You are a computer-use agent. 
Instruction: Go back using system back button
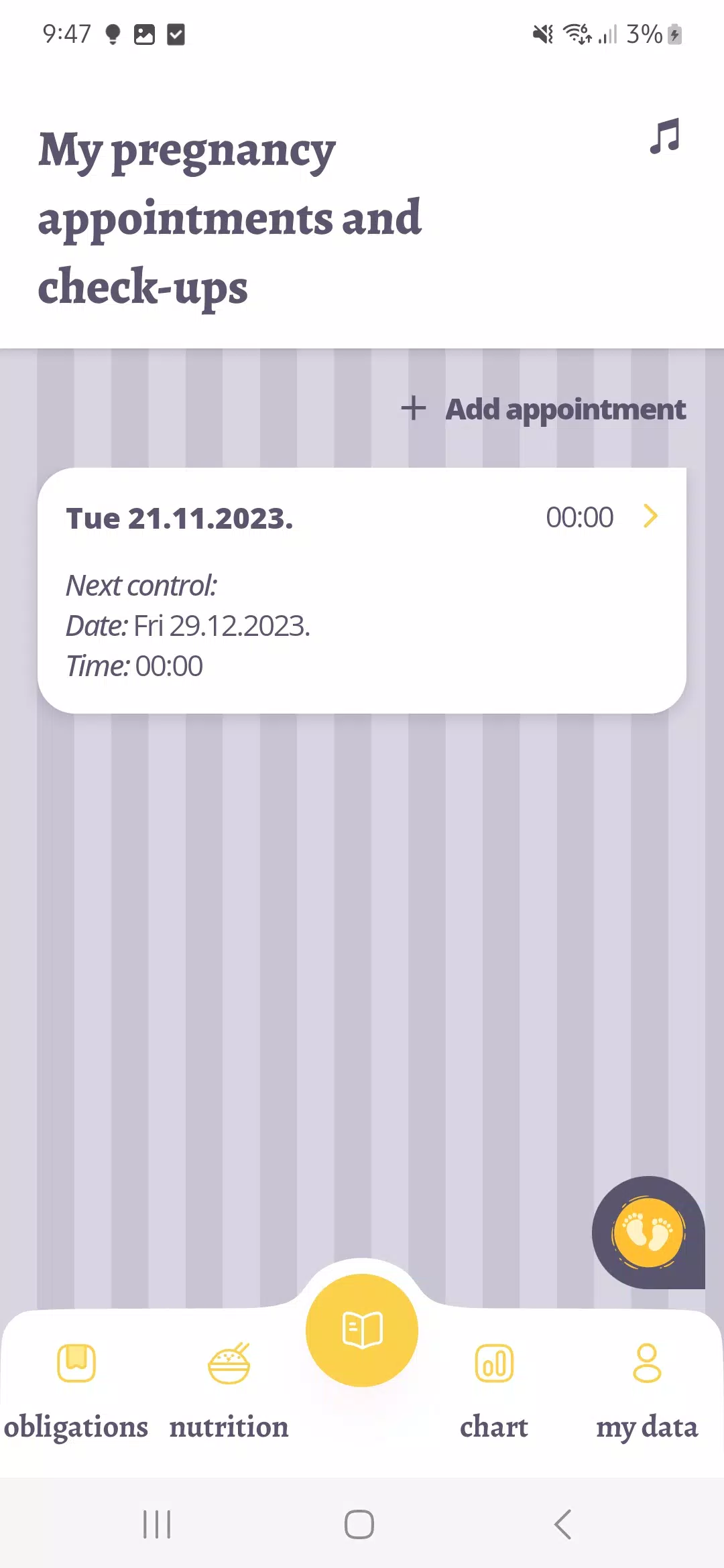(563, 1524)
